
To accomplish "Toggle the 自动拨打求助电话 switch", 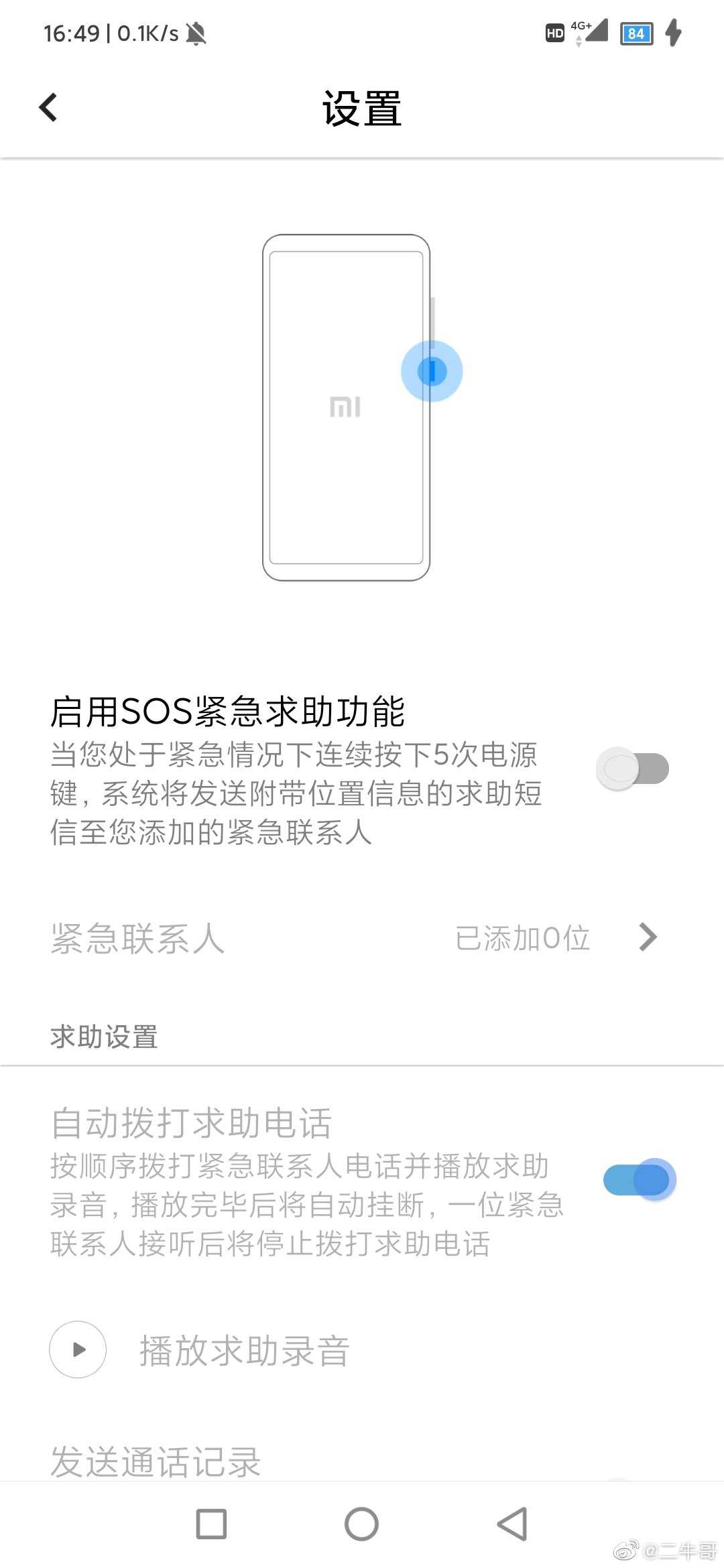I will 639,1180.
